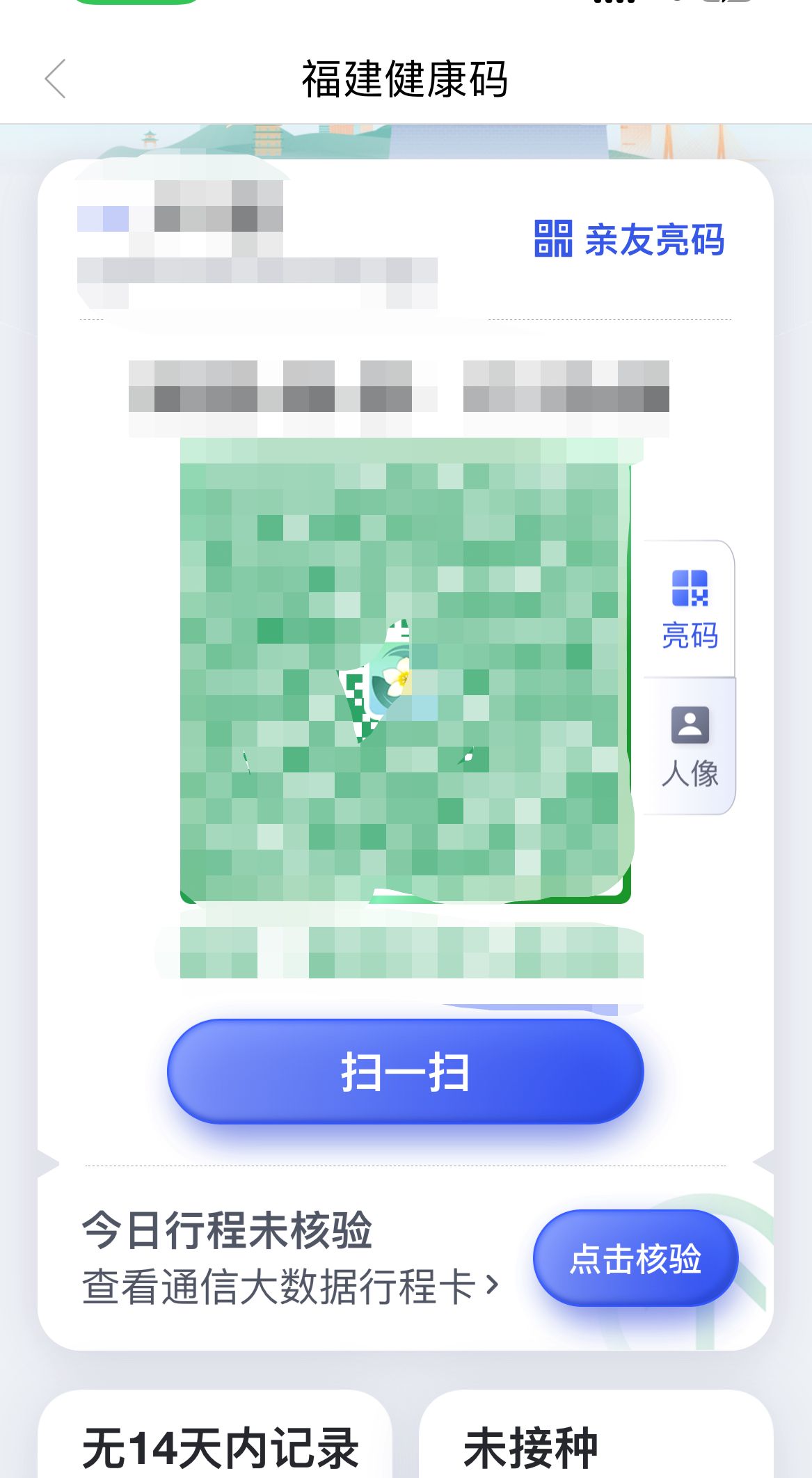Tap 点击核验 to verify itinerary
Viewport: 812px width, 1478px height.
(635, 1258)
